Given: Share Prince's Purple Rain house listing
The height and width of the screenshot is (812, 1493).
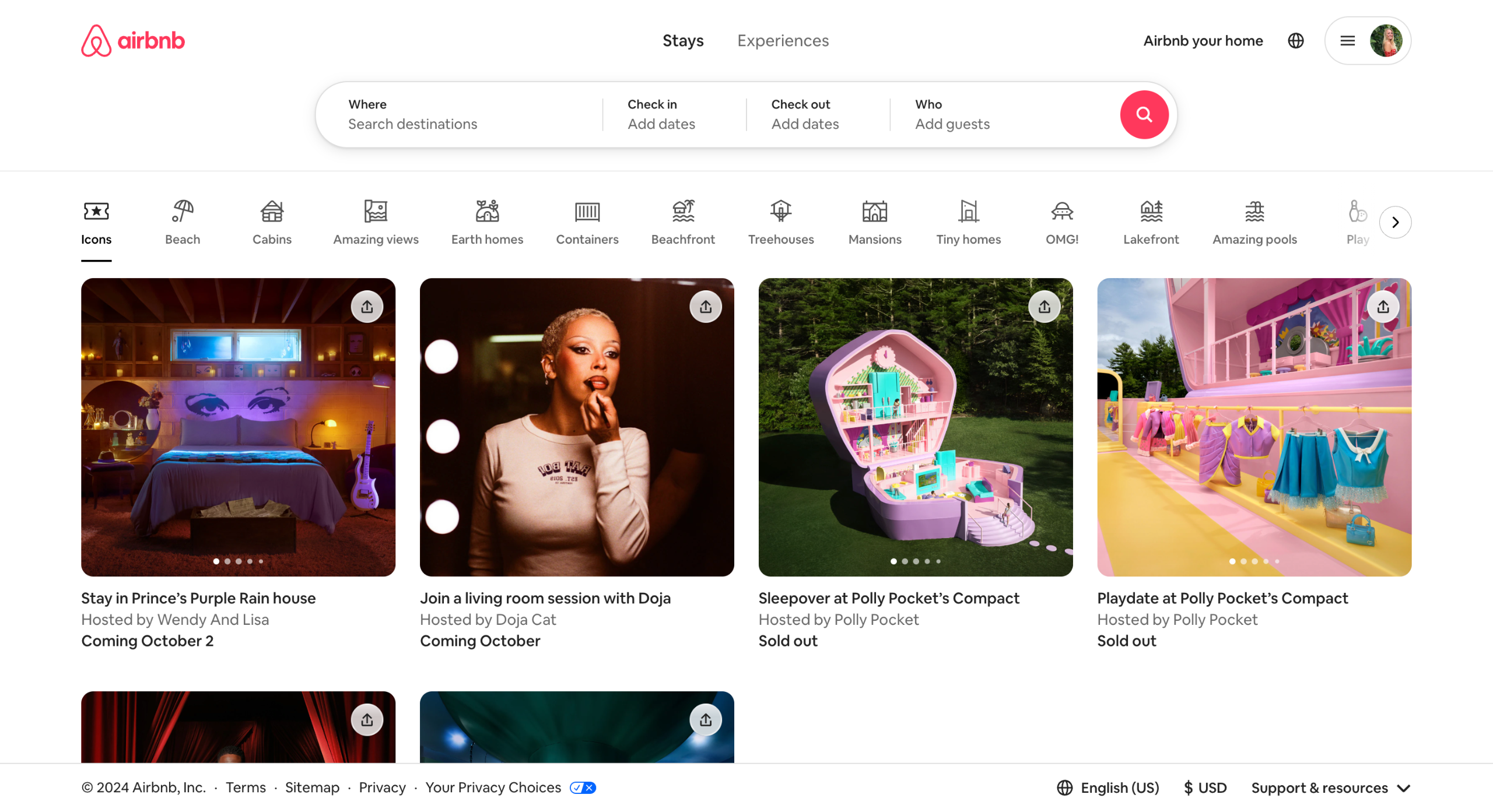Looking at the screenshot, I should pos(367,307).
